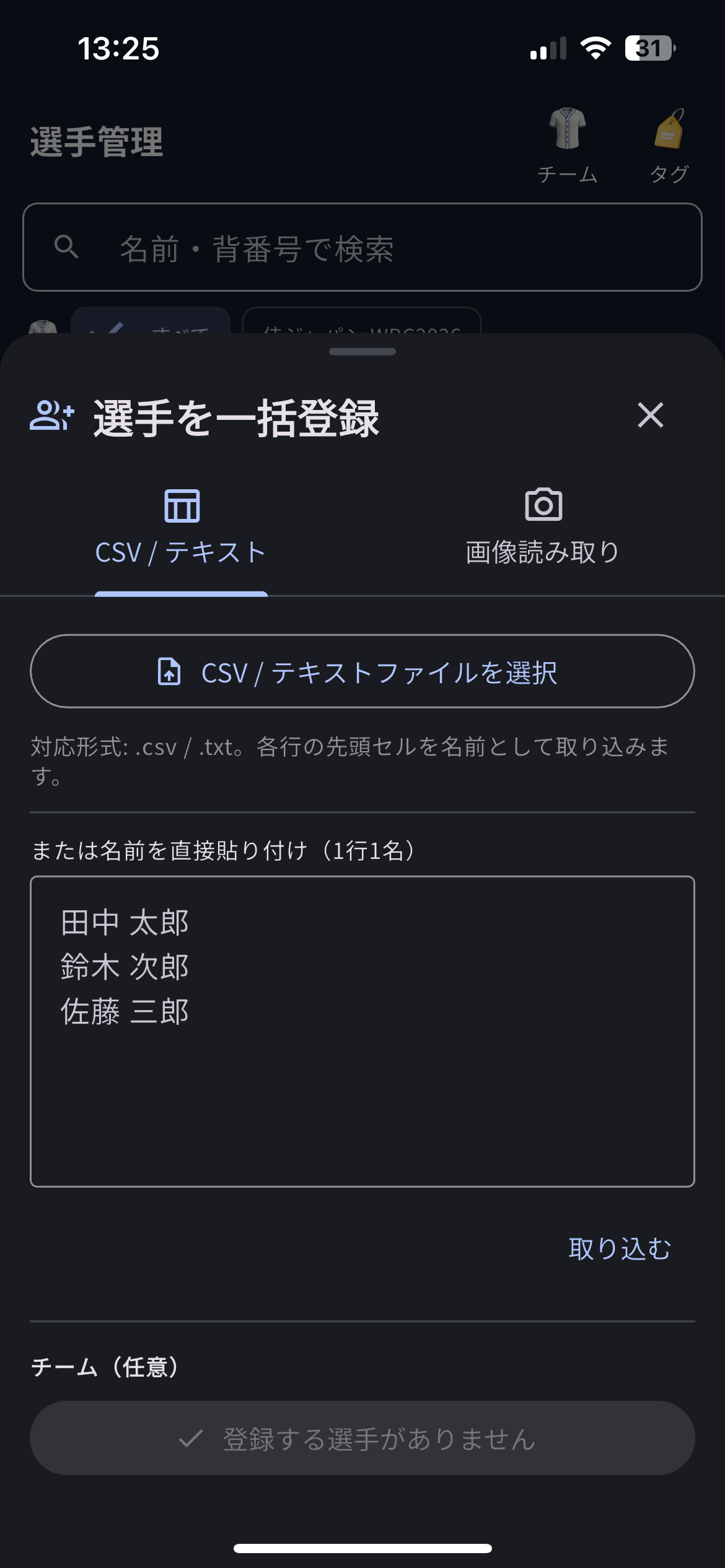Click the 取り込む import link

point(619,1249)
